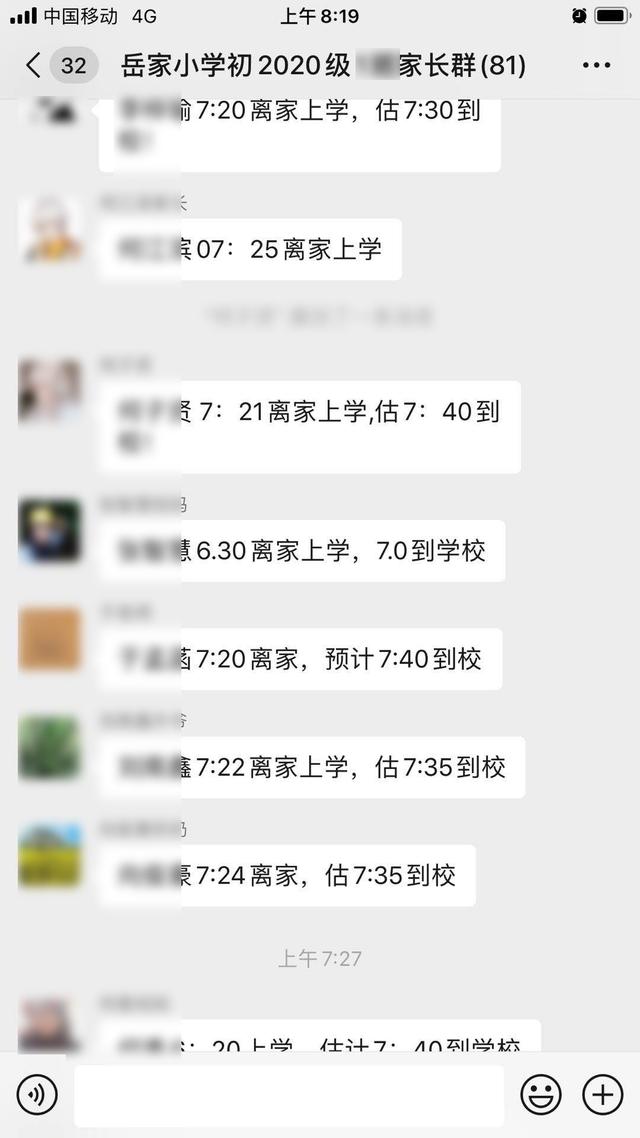
Task: Open avatar beside the 7:22离家上学 message
Action: click(x=50, y=748)
